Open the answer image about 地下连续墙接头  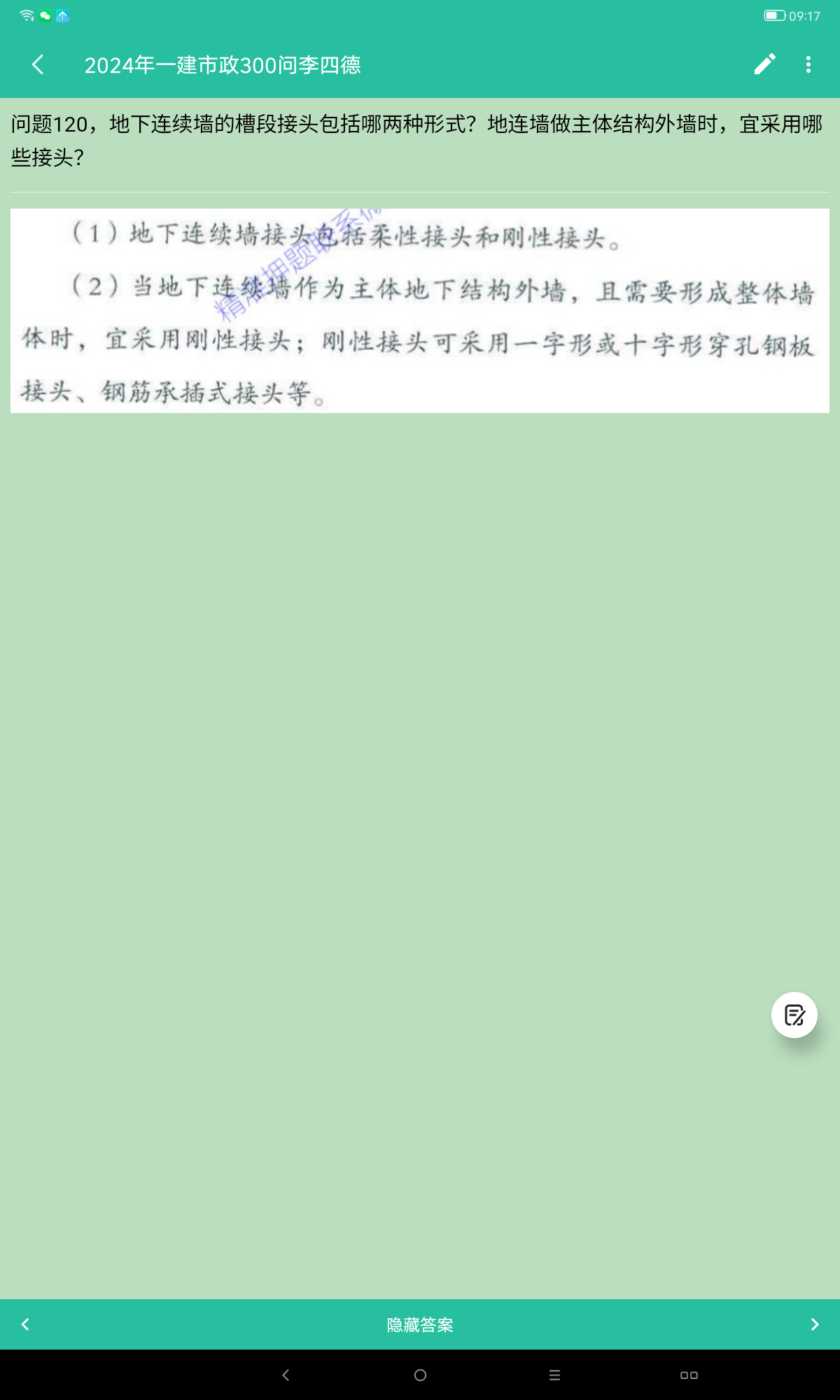(420, 311)
